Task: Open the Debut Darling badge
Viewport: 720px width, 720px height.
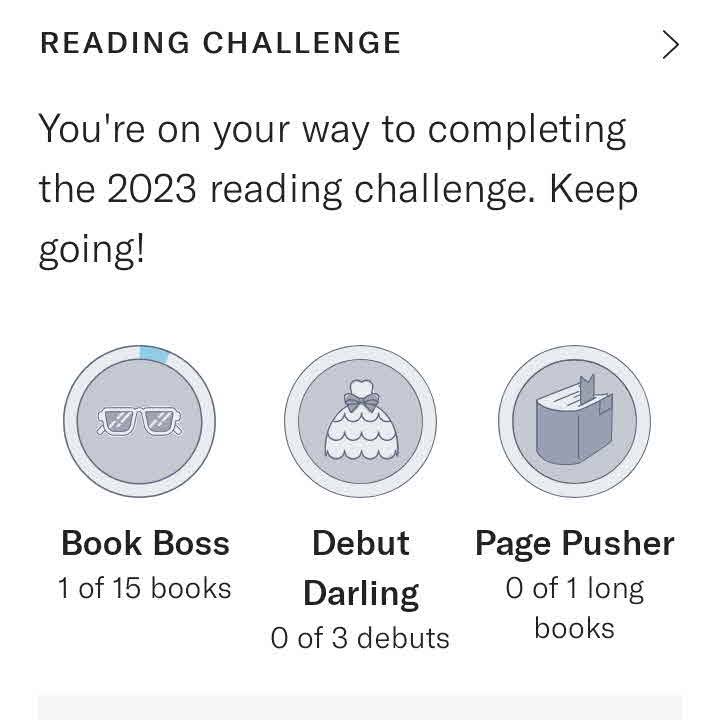Action: [x=360, y=421]
